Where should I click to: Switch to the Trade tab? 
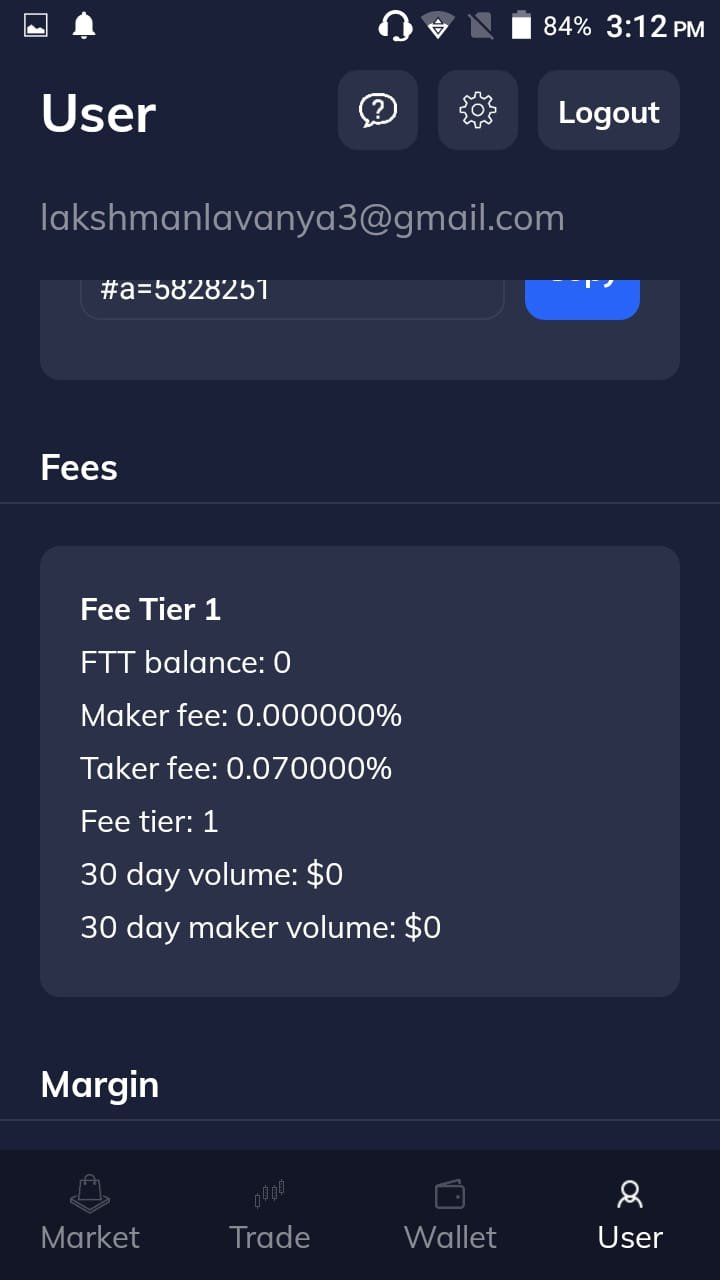pos(270,1214)
